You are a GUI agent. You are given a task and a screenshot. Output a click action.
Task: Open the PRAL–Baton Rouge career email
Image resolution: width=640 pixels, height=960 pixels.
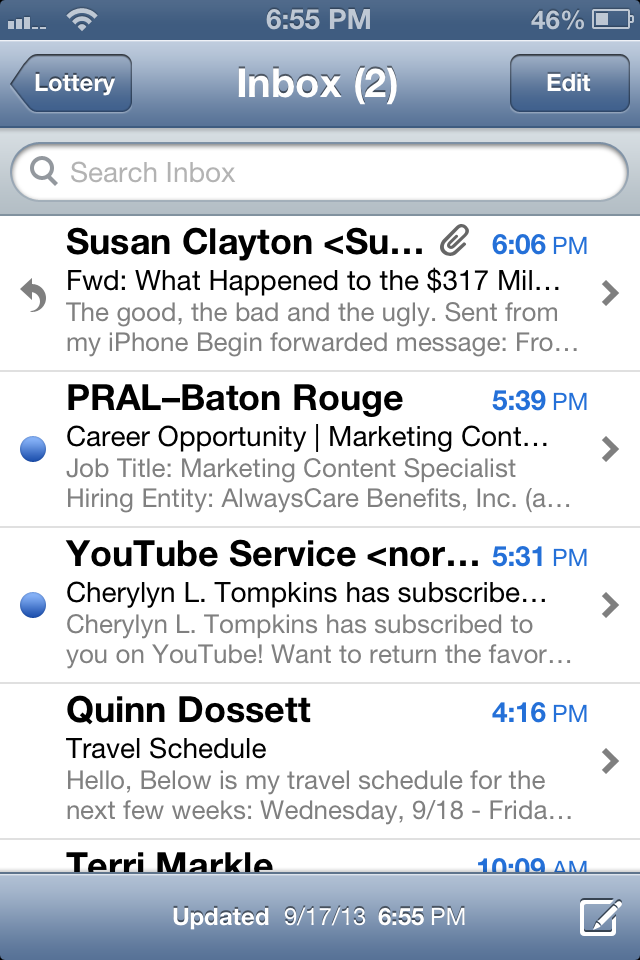click(320, 449)
